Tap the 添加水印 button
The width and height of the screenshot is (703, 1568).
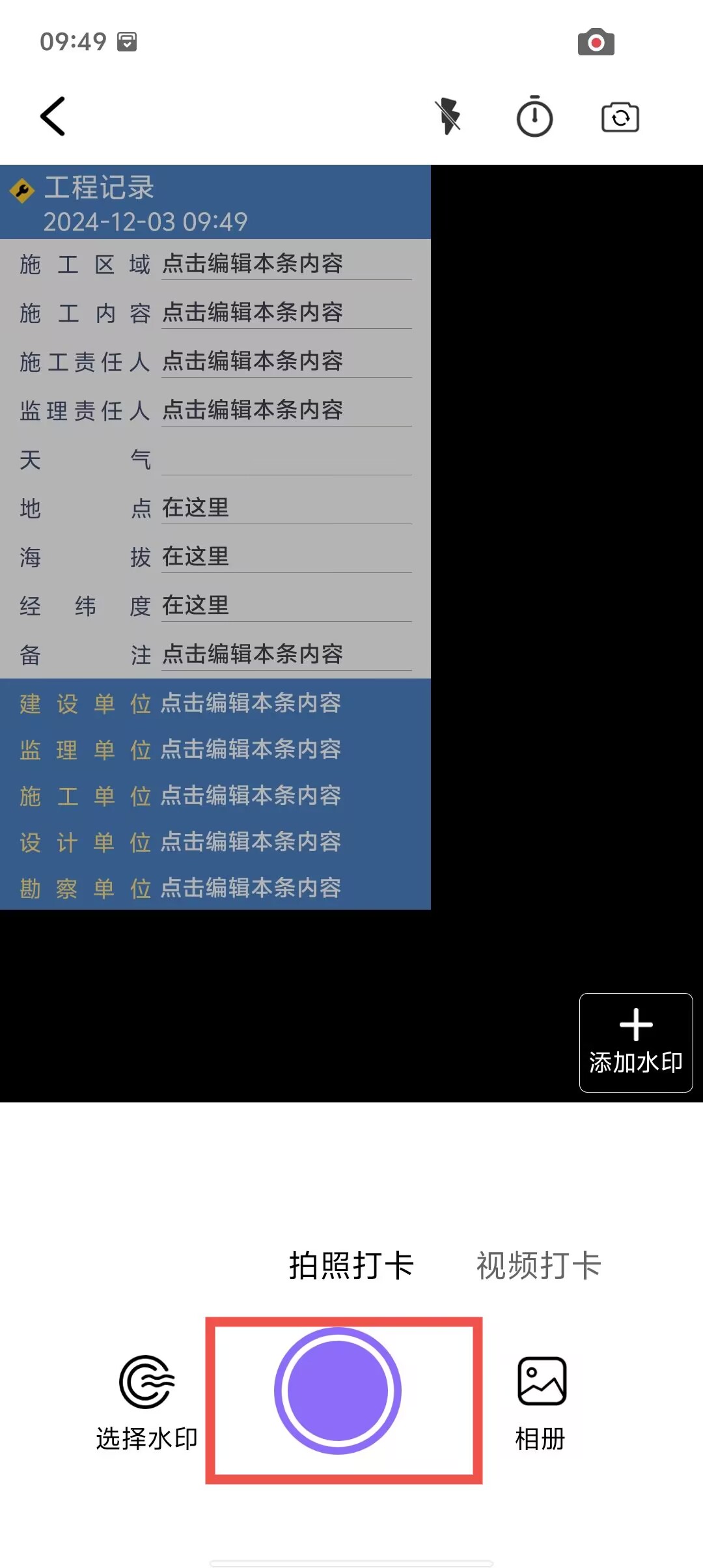[635, 1042]
